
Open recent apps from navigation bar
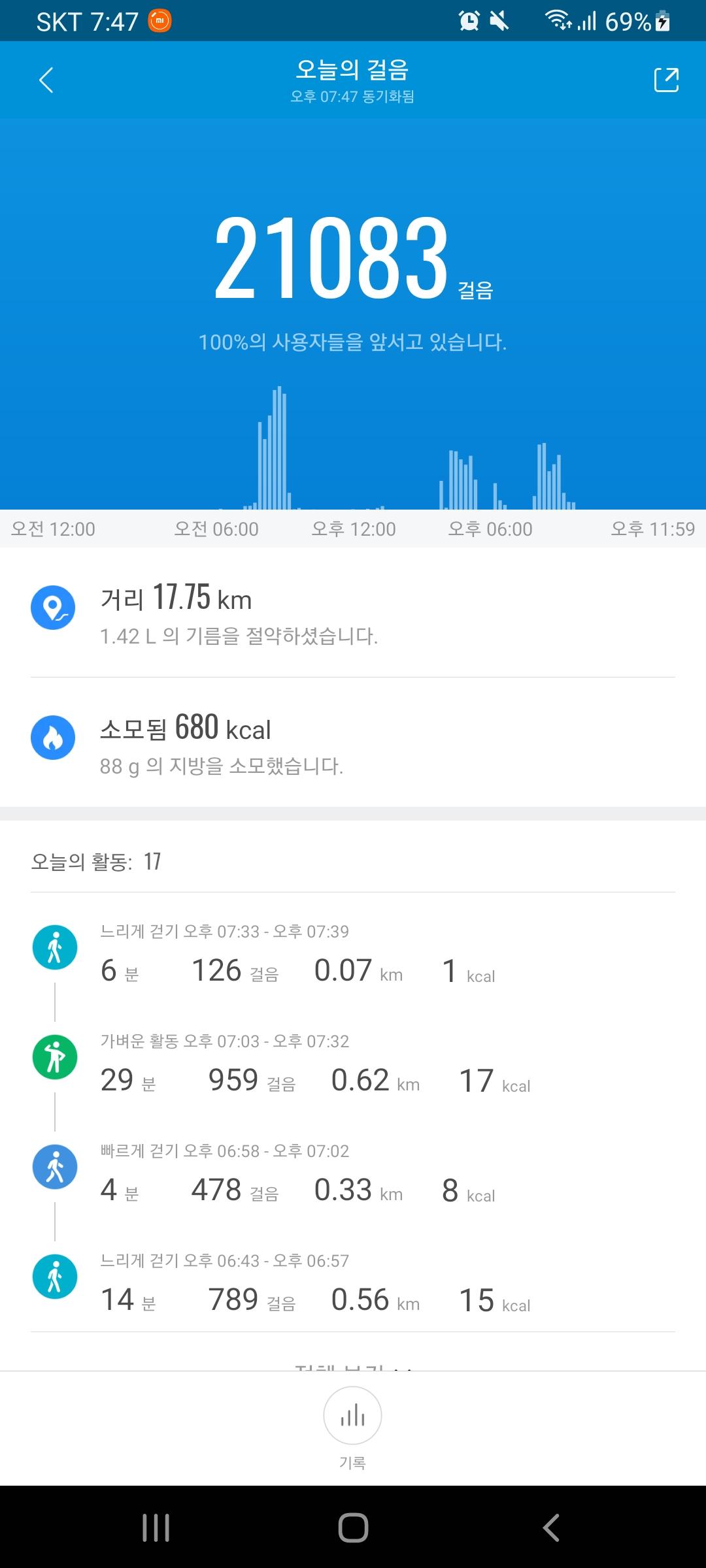coord(156,1527)
